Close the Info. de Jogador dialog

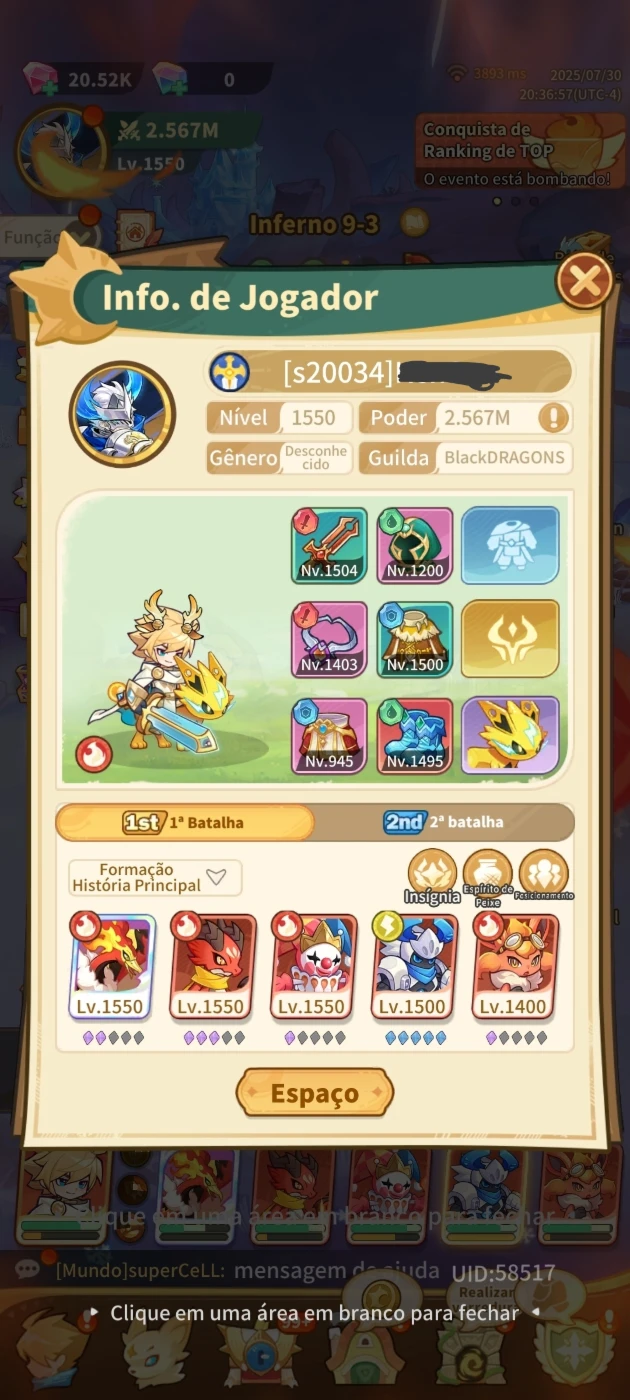coord(584,281)
